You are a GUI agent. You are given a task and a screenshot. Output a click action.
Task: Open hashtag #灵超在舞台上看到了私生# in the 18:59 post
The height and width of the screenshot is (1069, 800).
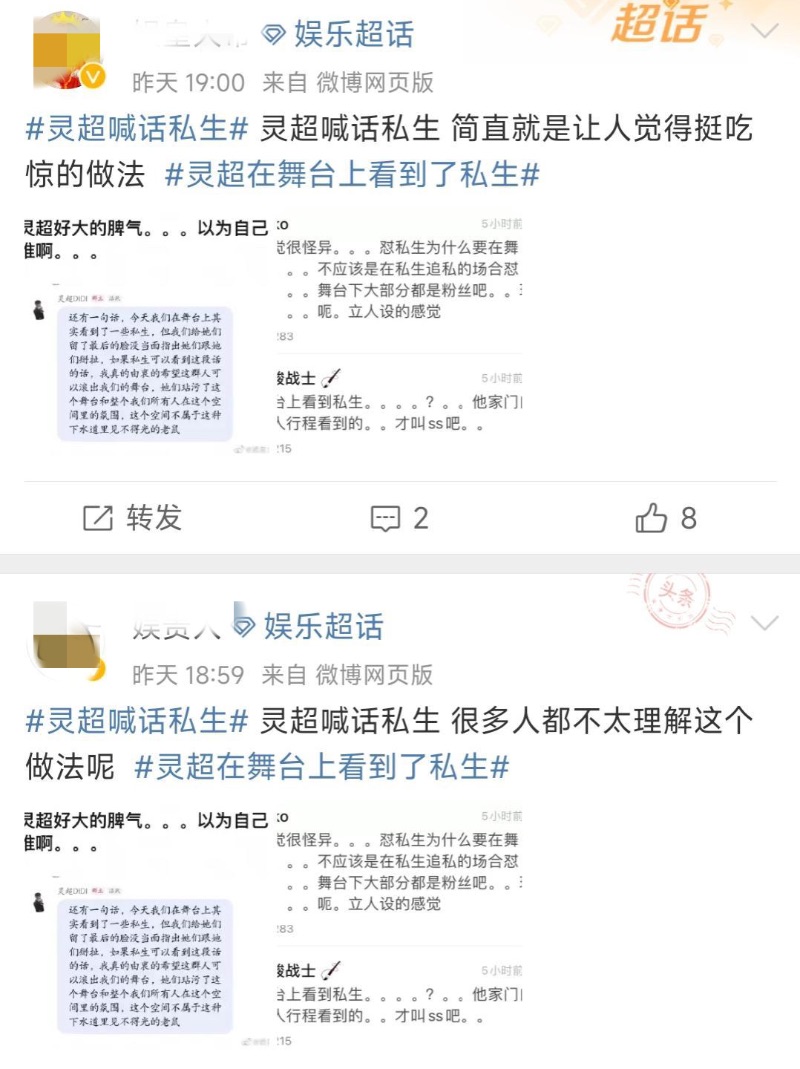tap(322, 767)
